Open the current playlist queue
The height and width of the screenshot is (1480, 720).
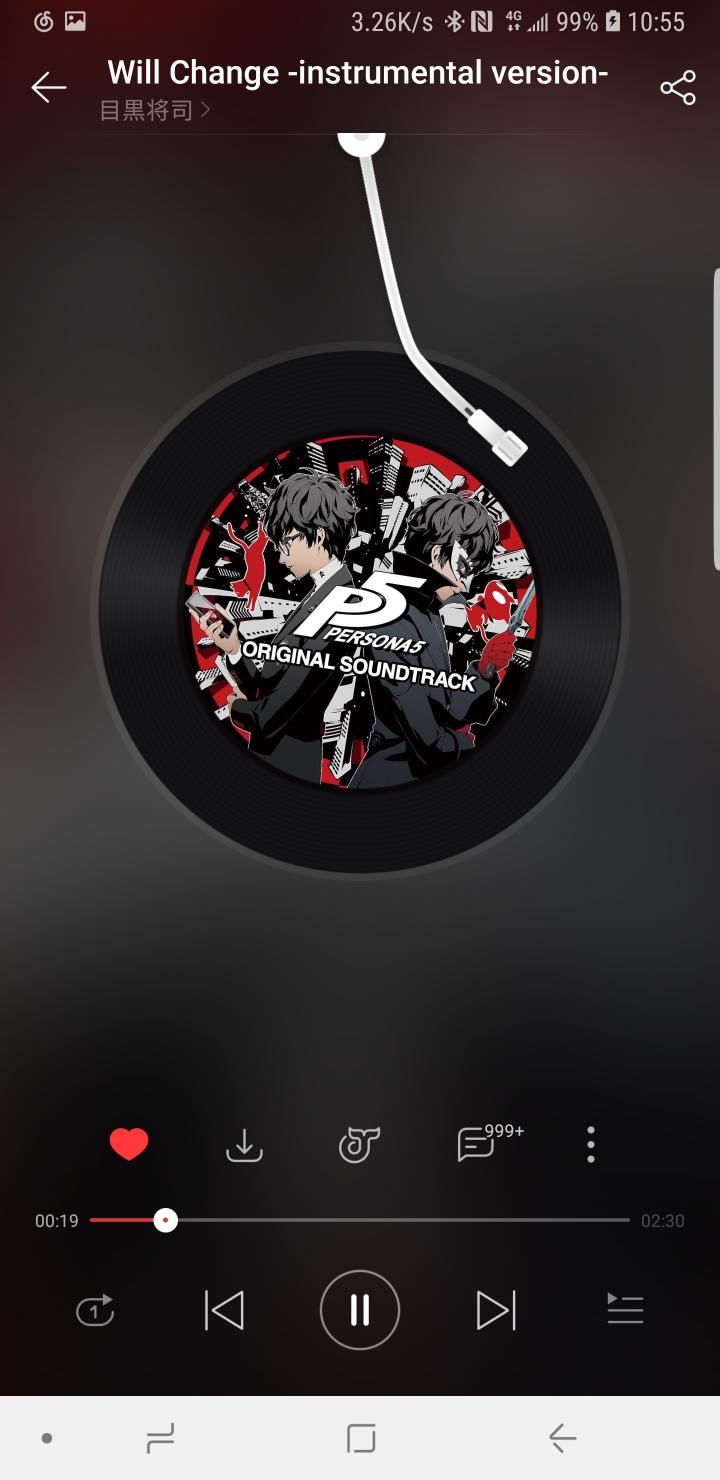coord(625,1310)
